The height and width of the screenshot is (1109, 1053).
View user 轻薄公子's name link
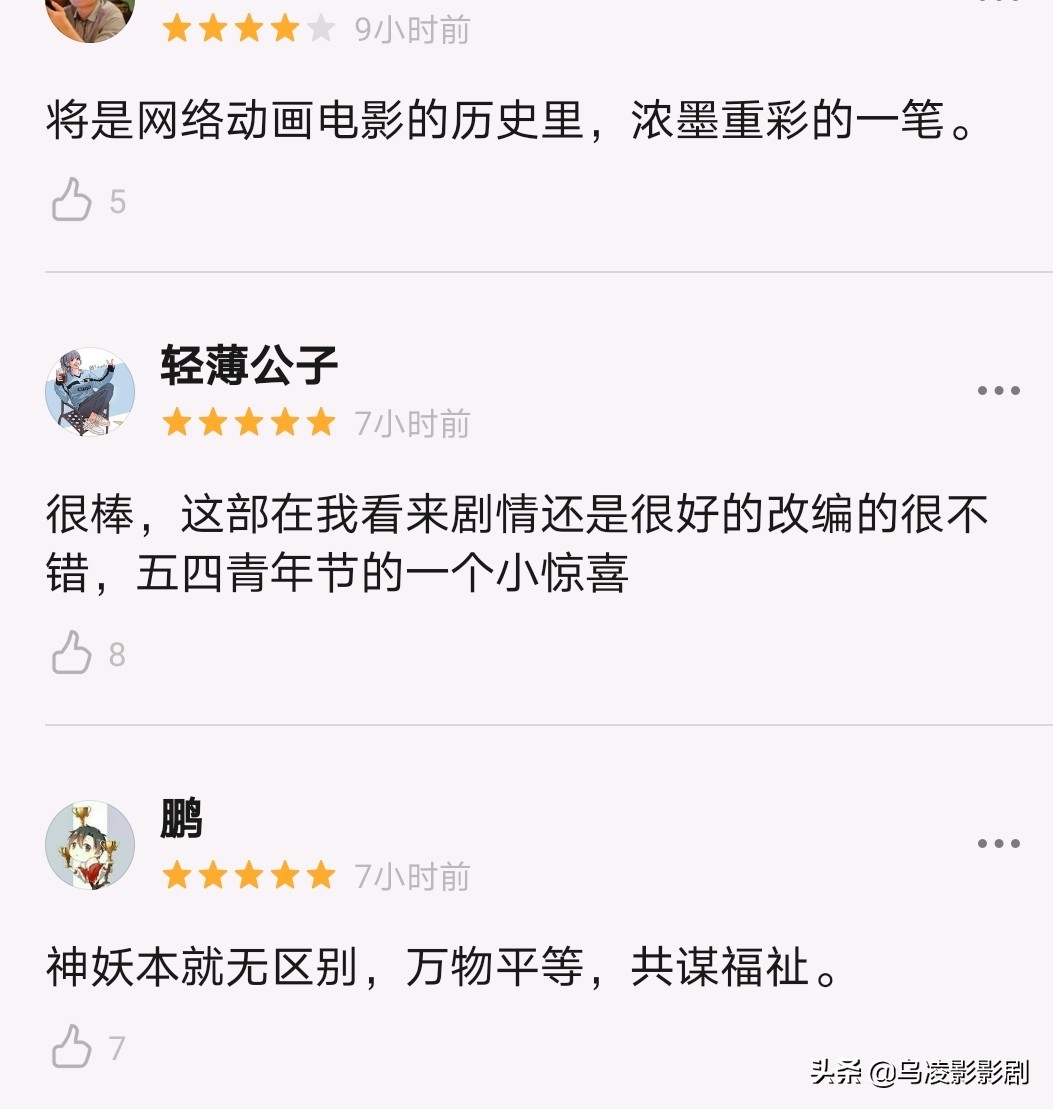249,366
